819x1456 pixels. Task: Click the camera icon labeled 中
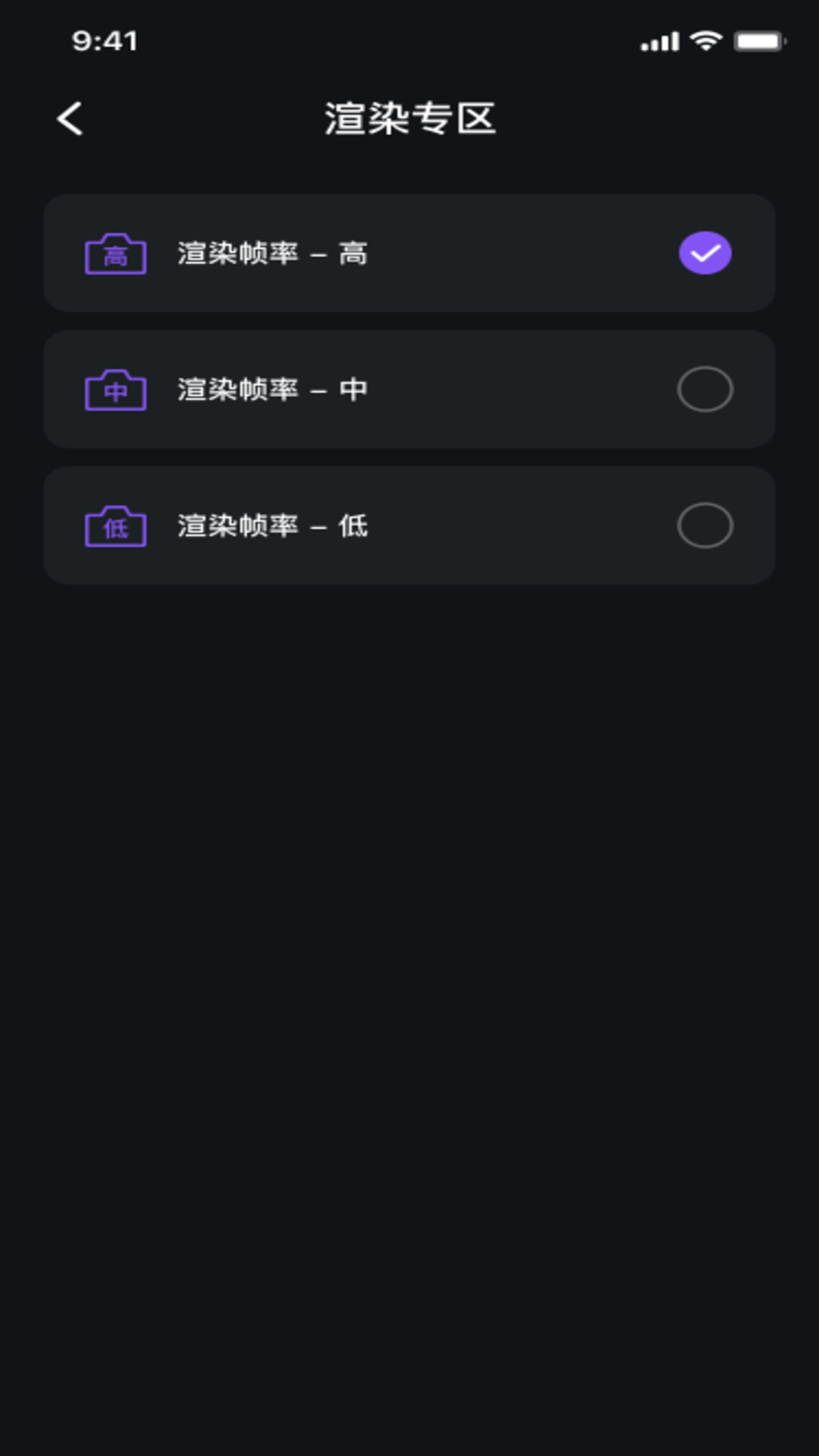[x=115, y=388]
